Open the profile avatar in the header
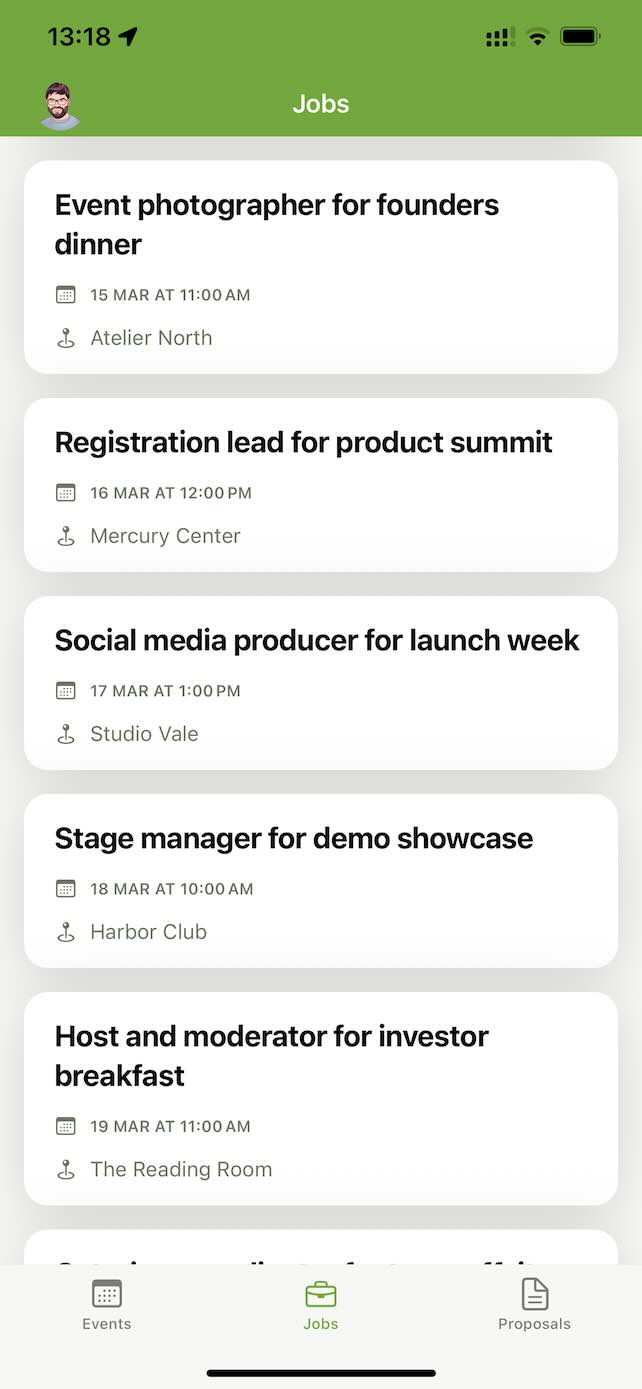 click(60, 105)
